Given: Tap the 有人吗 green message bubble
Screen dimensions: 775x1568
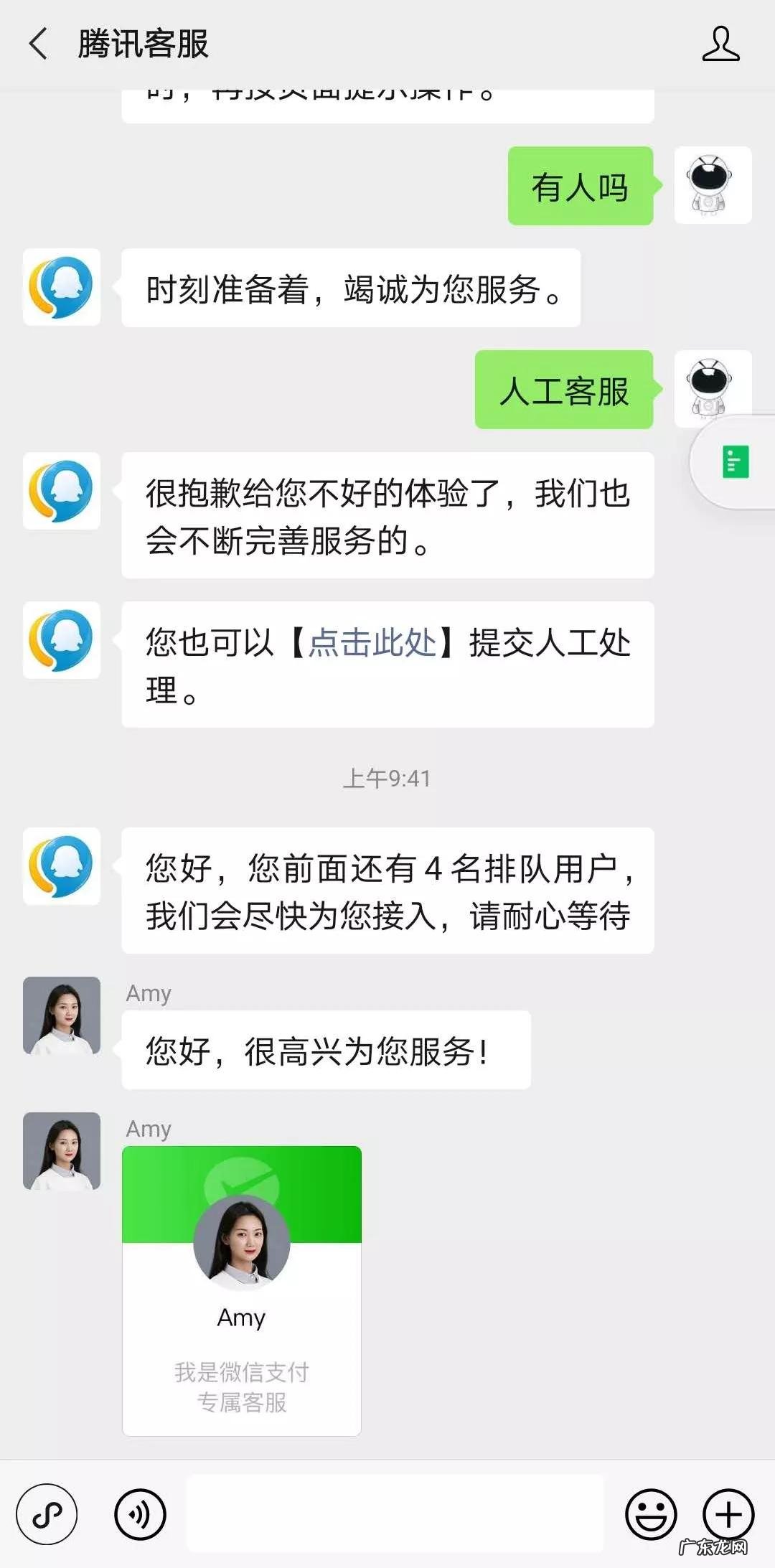Looking at the screenshot, I should pyautogui.click(x=580, y=187).
